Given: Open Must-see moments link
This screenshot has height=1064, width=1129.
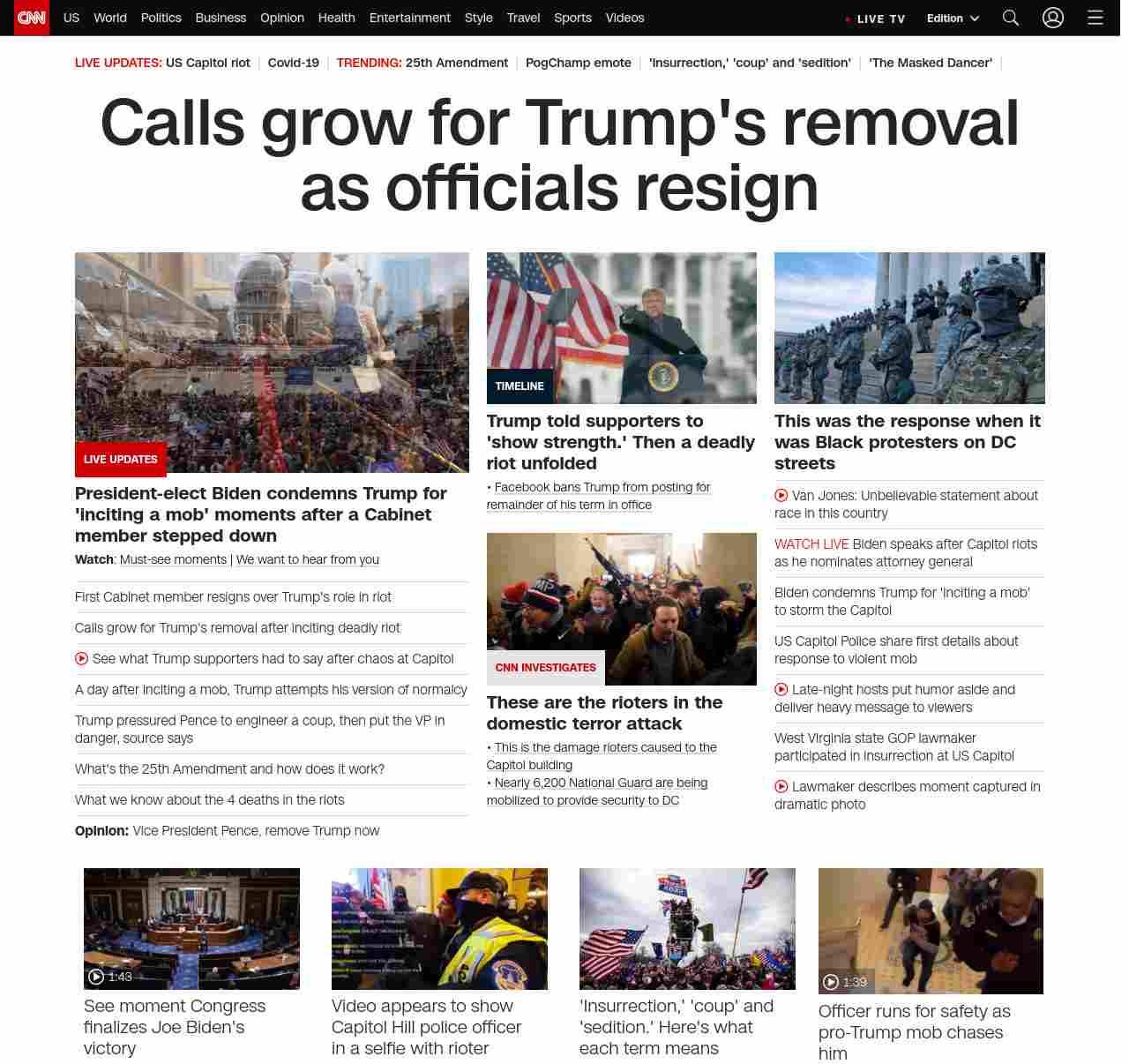Looking at the screenshot, I should coord(173,559).
